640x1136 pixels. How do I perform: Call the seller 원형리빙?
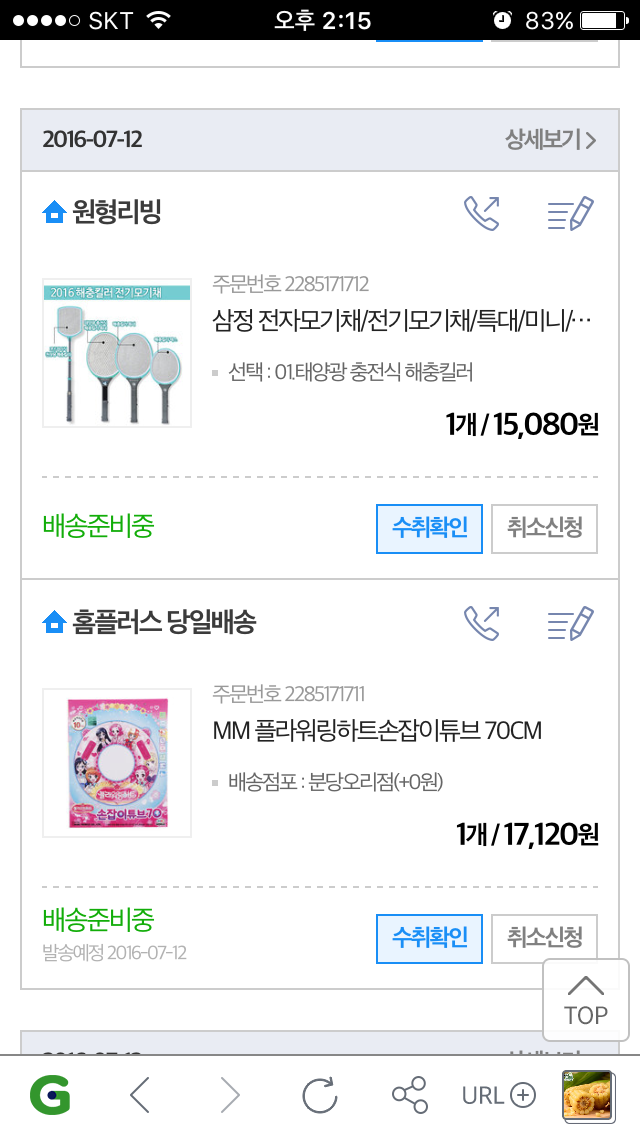coord(482,213)
